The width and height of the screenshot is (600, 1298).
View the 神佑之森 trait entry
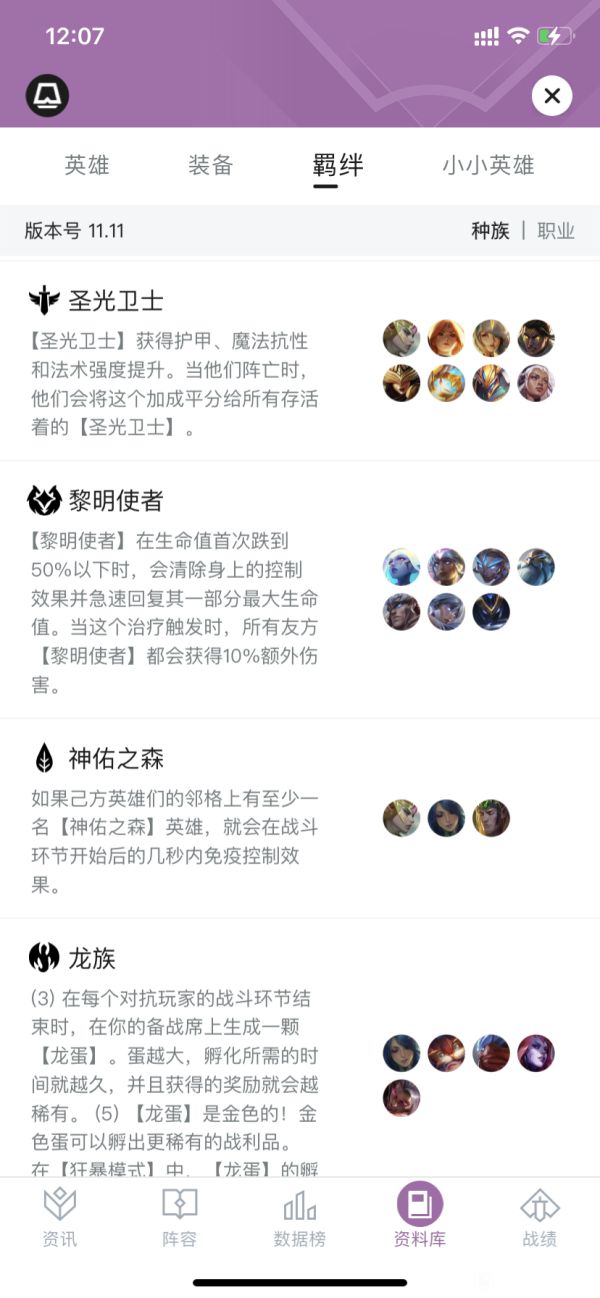click(116, 758)
